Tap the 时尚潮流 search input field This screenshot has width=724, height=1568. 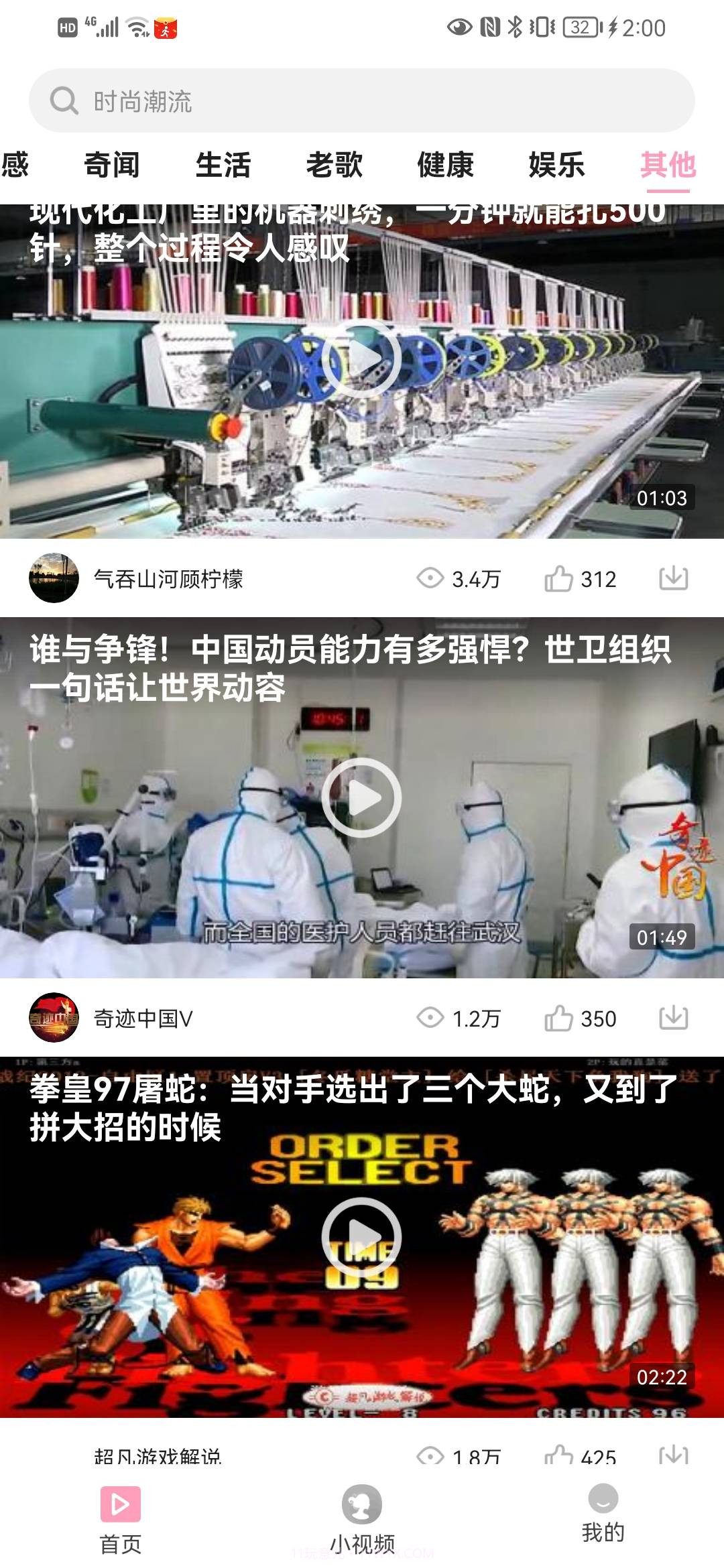click(x=268, y=102)
